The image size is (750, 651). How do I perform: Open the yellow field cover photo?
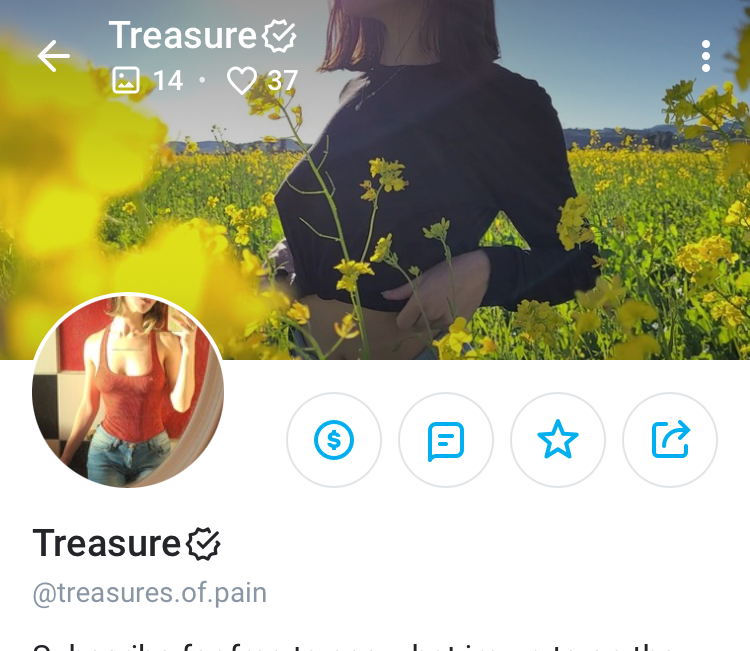480,200
